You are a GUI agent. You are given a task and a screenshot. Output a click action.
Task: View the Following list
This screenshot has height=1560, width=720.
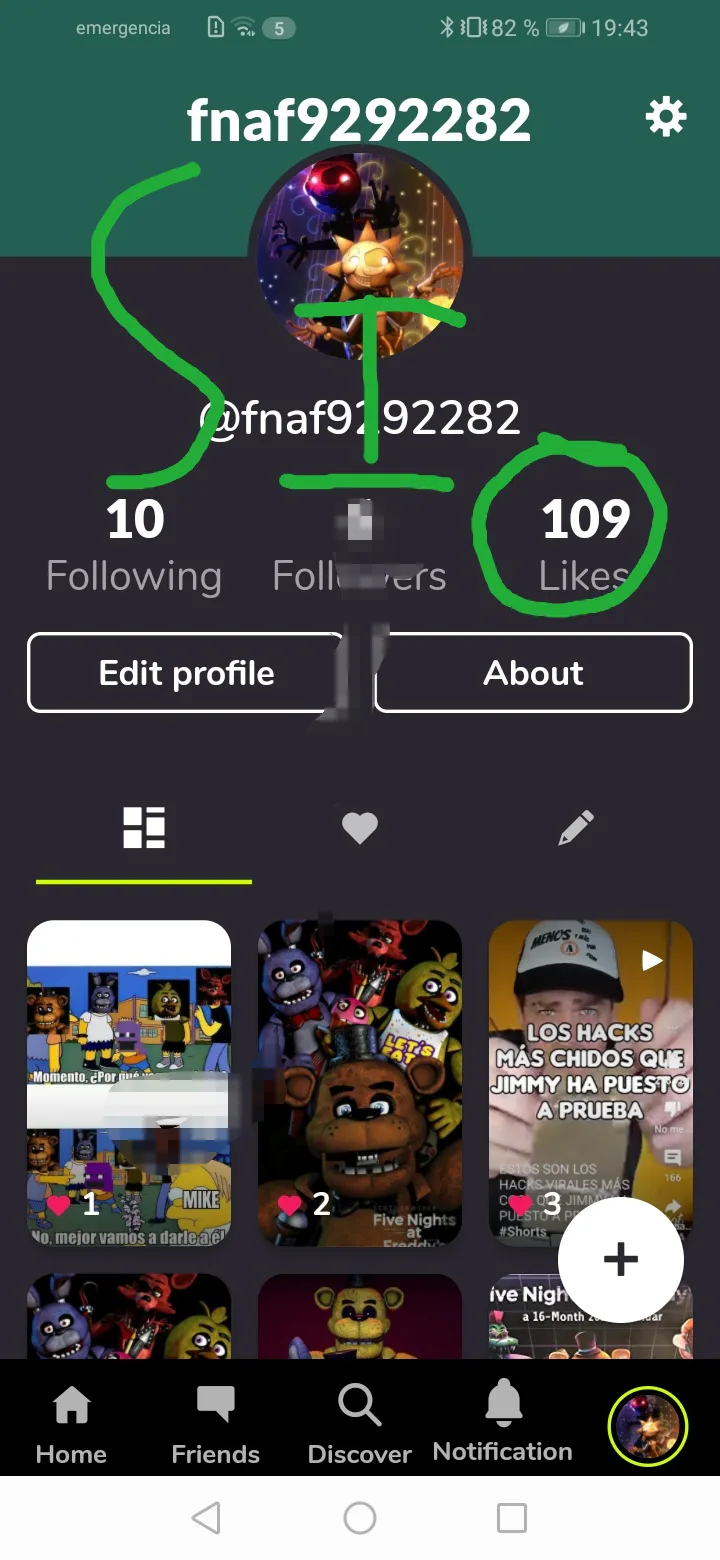pos(134,545)
